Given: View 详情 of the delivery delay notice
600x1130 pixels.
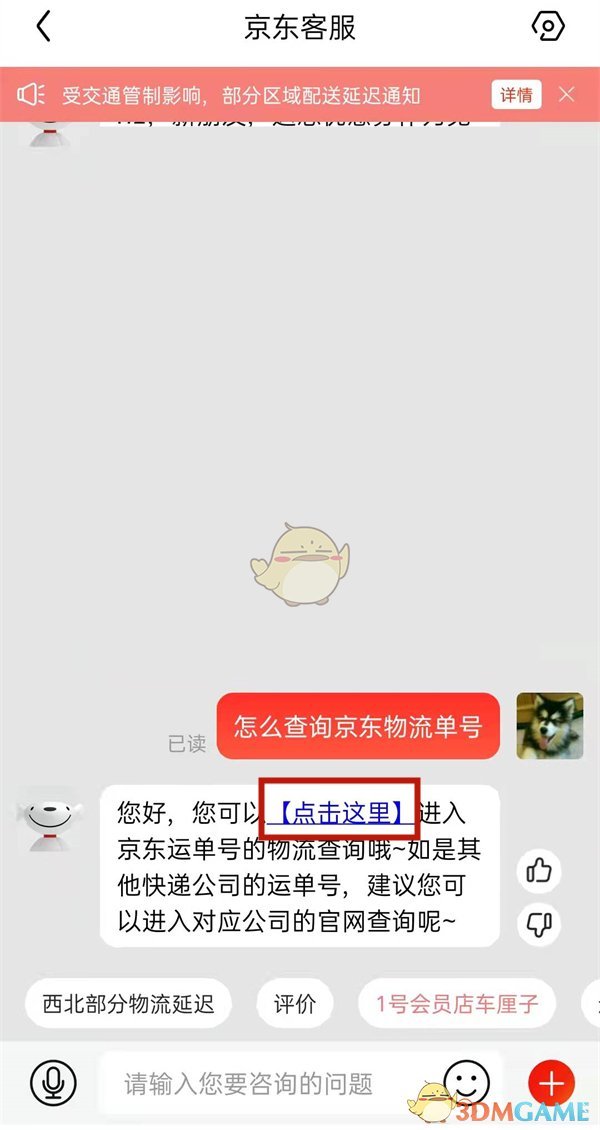Looking at the screenshot, I should [517, 95].
